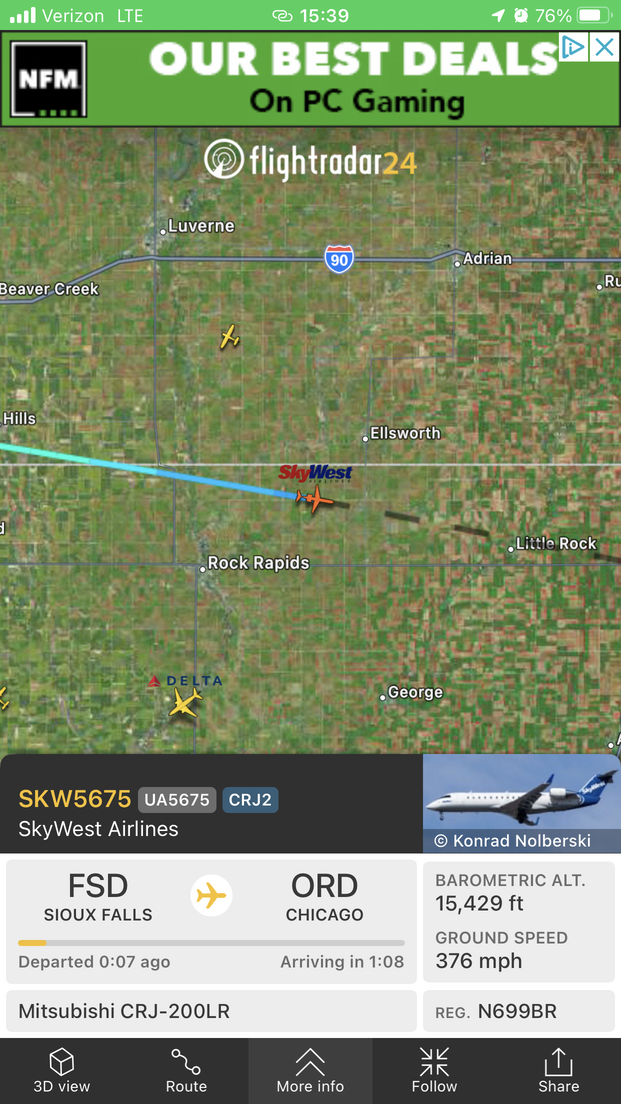Open ORD Chicago airport details
621x1104 pixels.
[324, 898]
